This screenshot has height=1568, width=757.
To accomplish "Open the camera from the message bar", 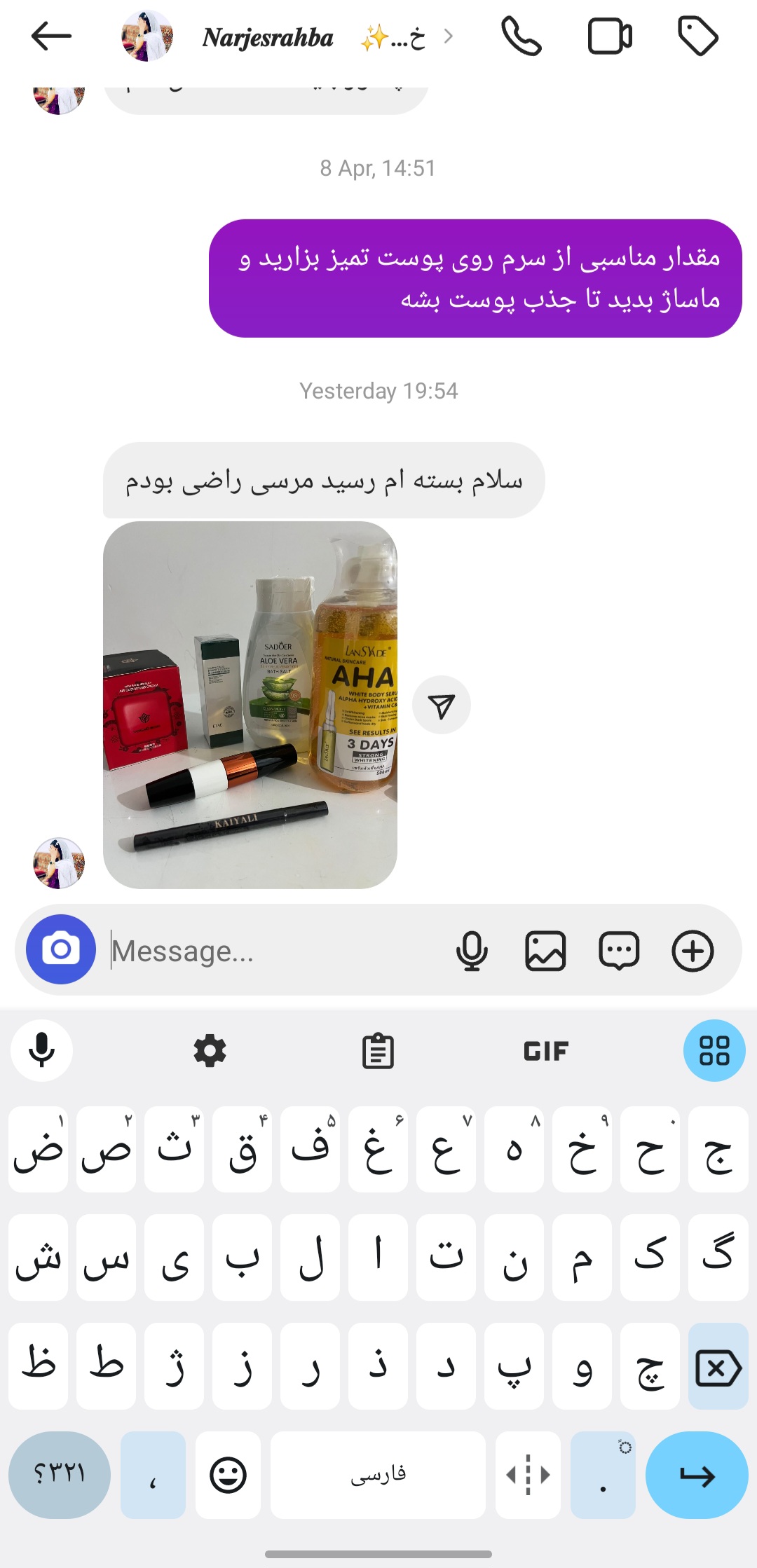I will (x=61, y=949).
